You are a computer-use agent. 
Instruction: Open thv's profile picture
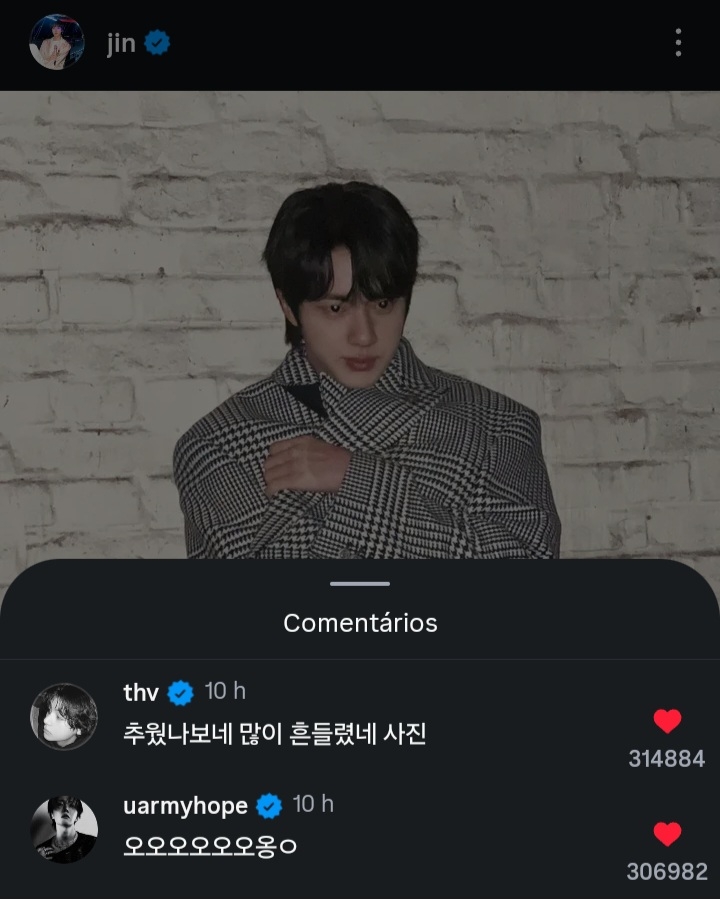64,716
